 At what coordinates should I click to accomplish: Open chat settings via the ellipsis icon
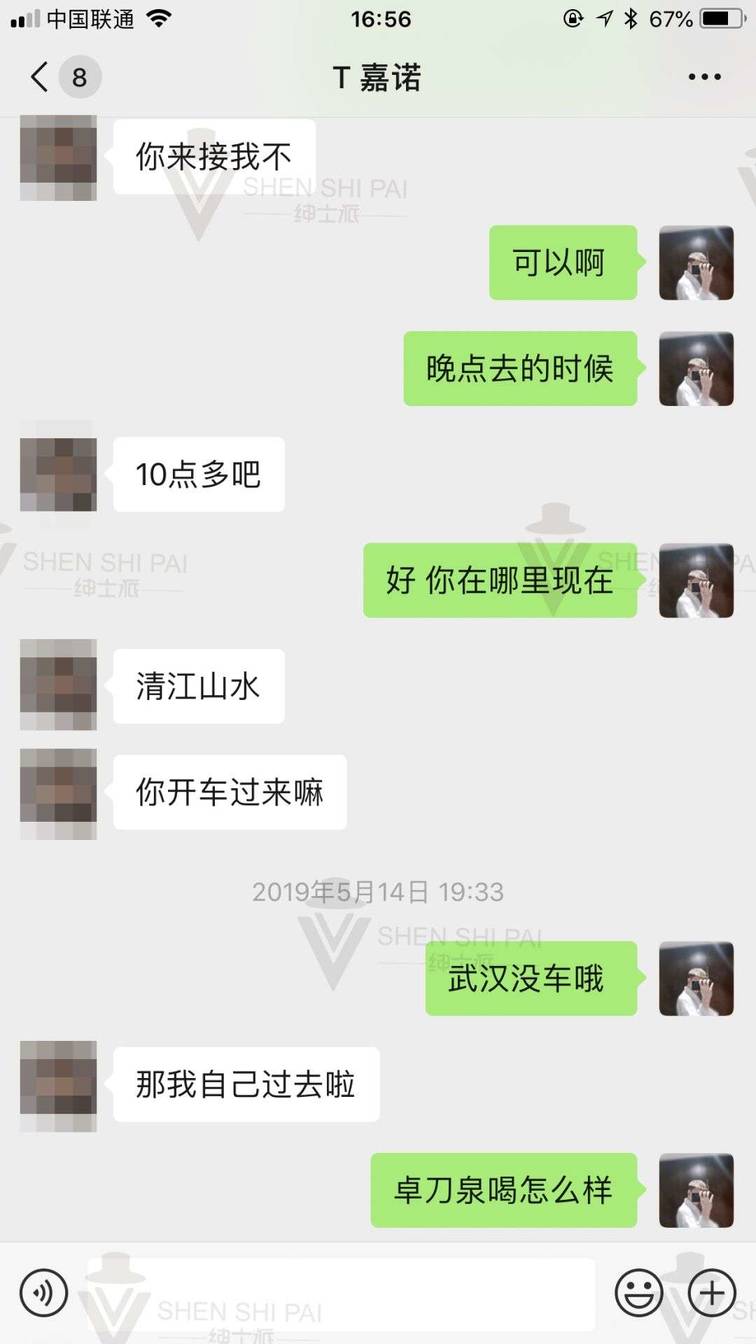(x=704, y=76)
